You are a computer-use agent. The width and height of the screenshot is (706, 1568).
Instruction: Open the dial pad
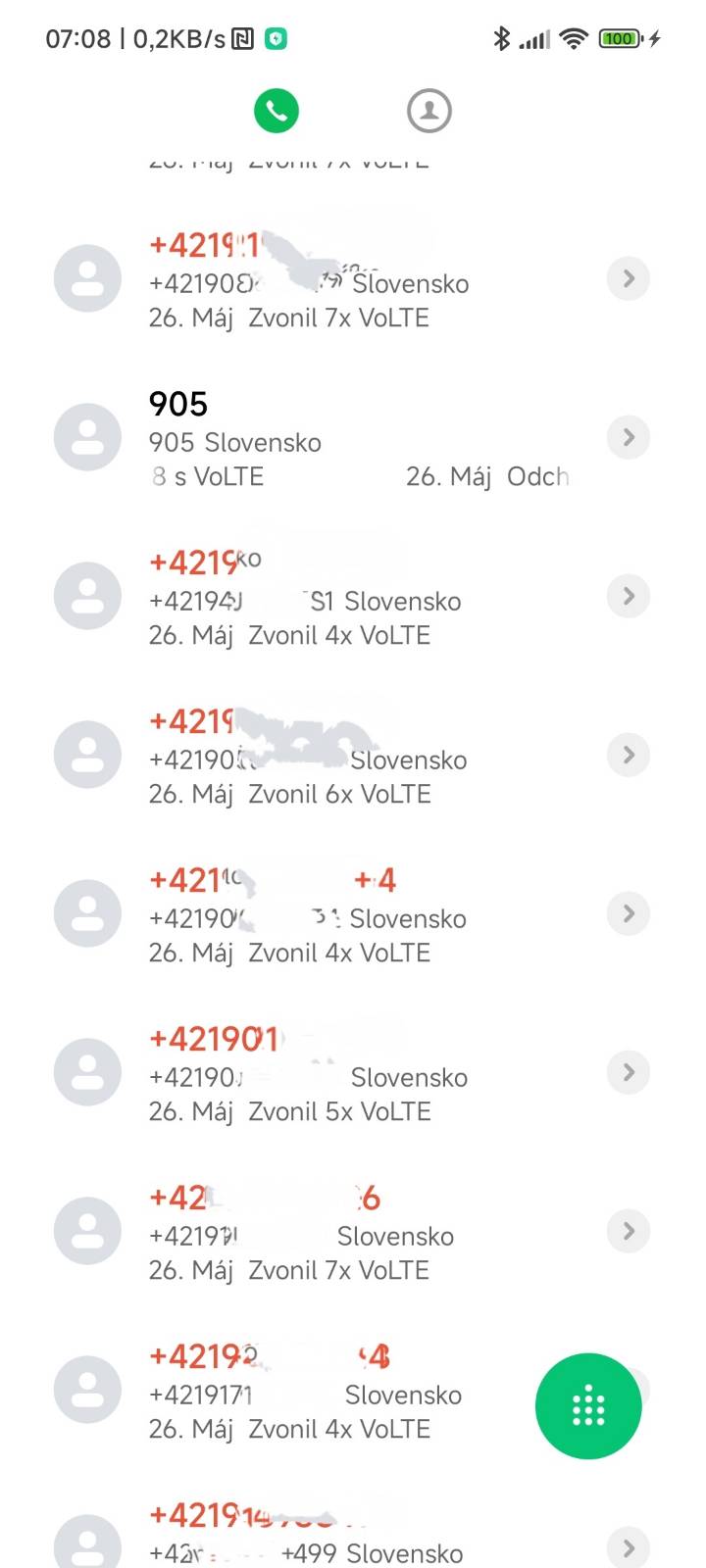pyautogui.click(x=588, y=1405)
